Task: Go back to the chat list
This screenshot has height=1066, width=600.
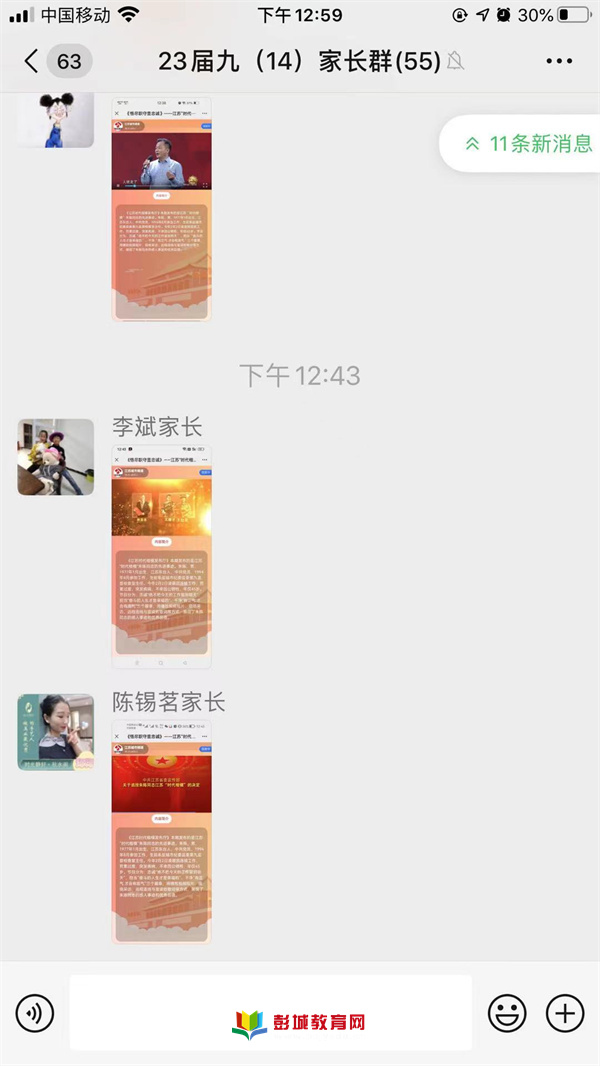Action: click(x=32, y=62)
